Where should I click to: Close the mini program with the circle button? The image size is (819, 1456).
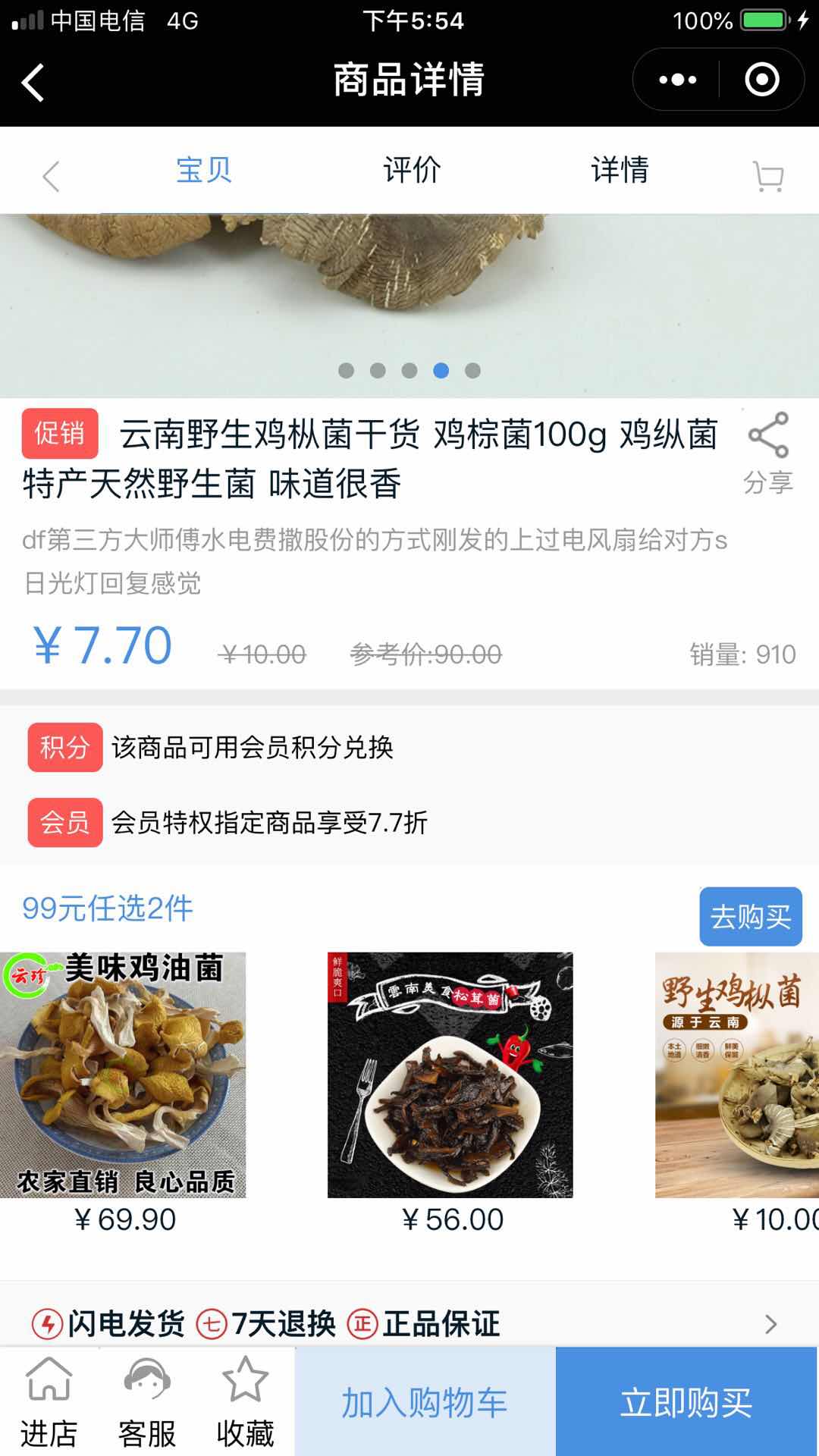pos(761,80)
